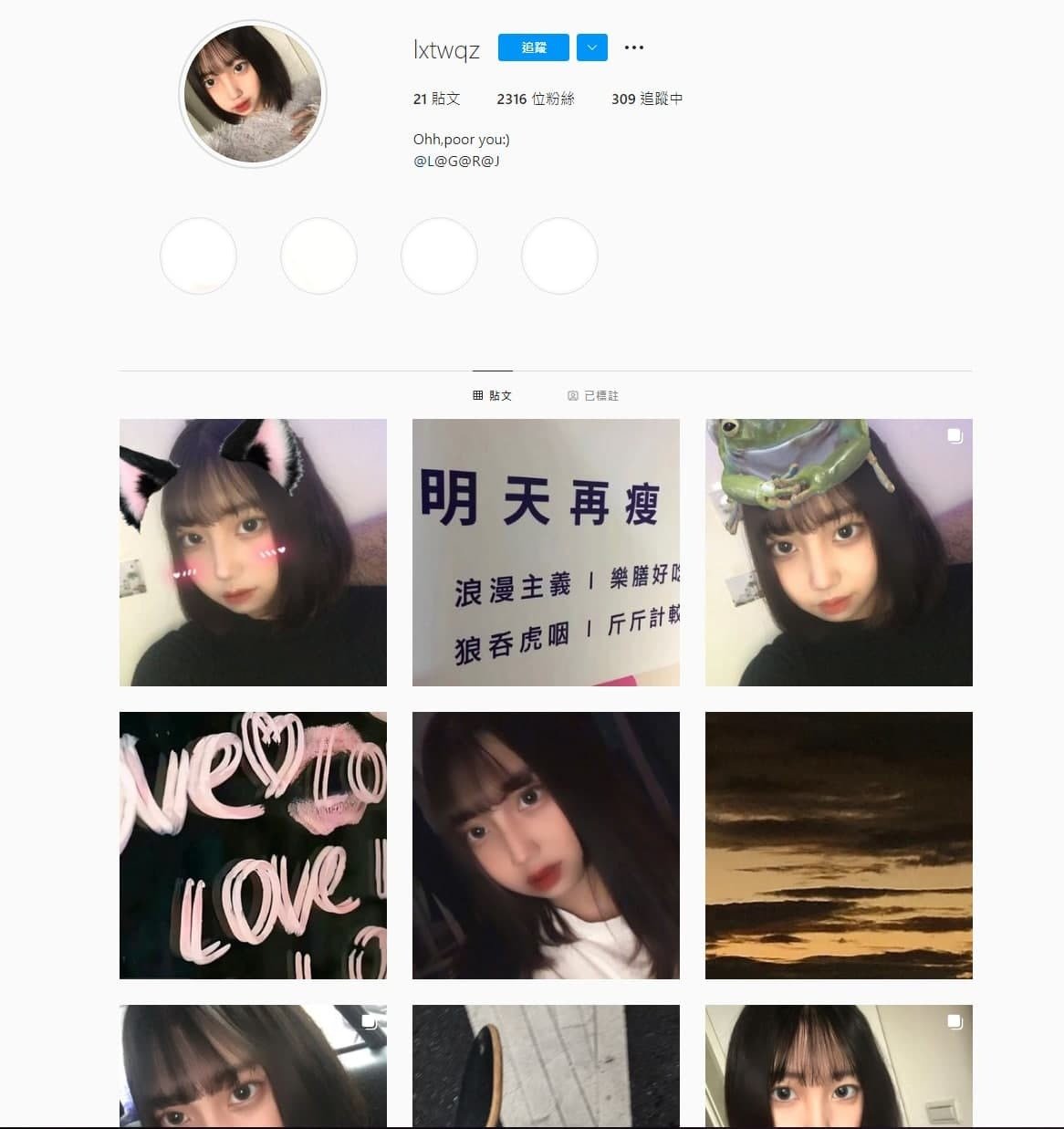Open the cat-ears selfie post
The image size is (1064, 1129).
[x=253, y=552]
